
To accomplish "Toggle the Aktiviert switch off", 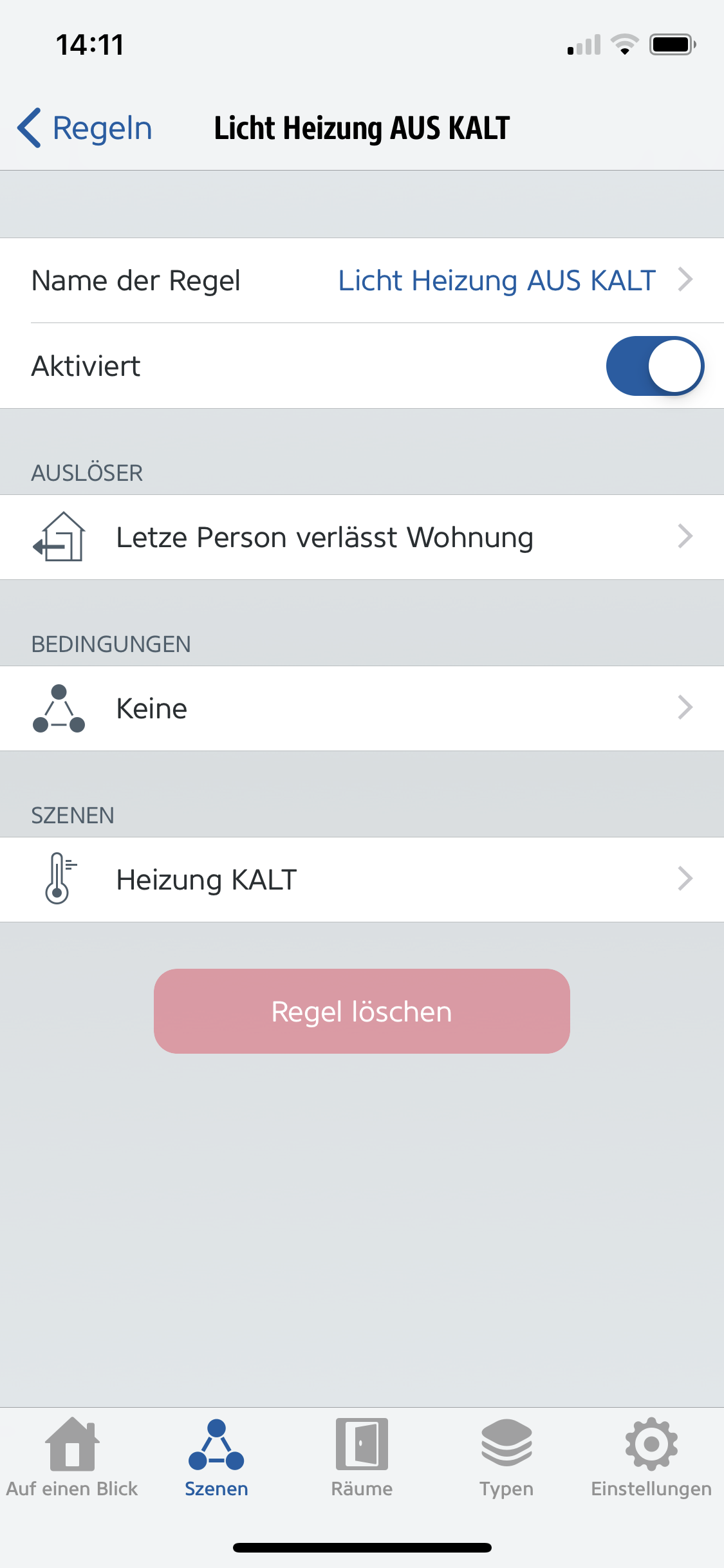I will pyautogui.click(x=654, y=366).
